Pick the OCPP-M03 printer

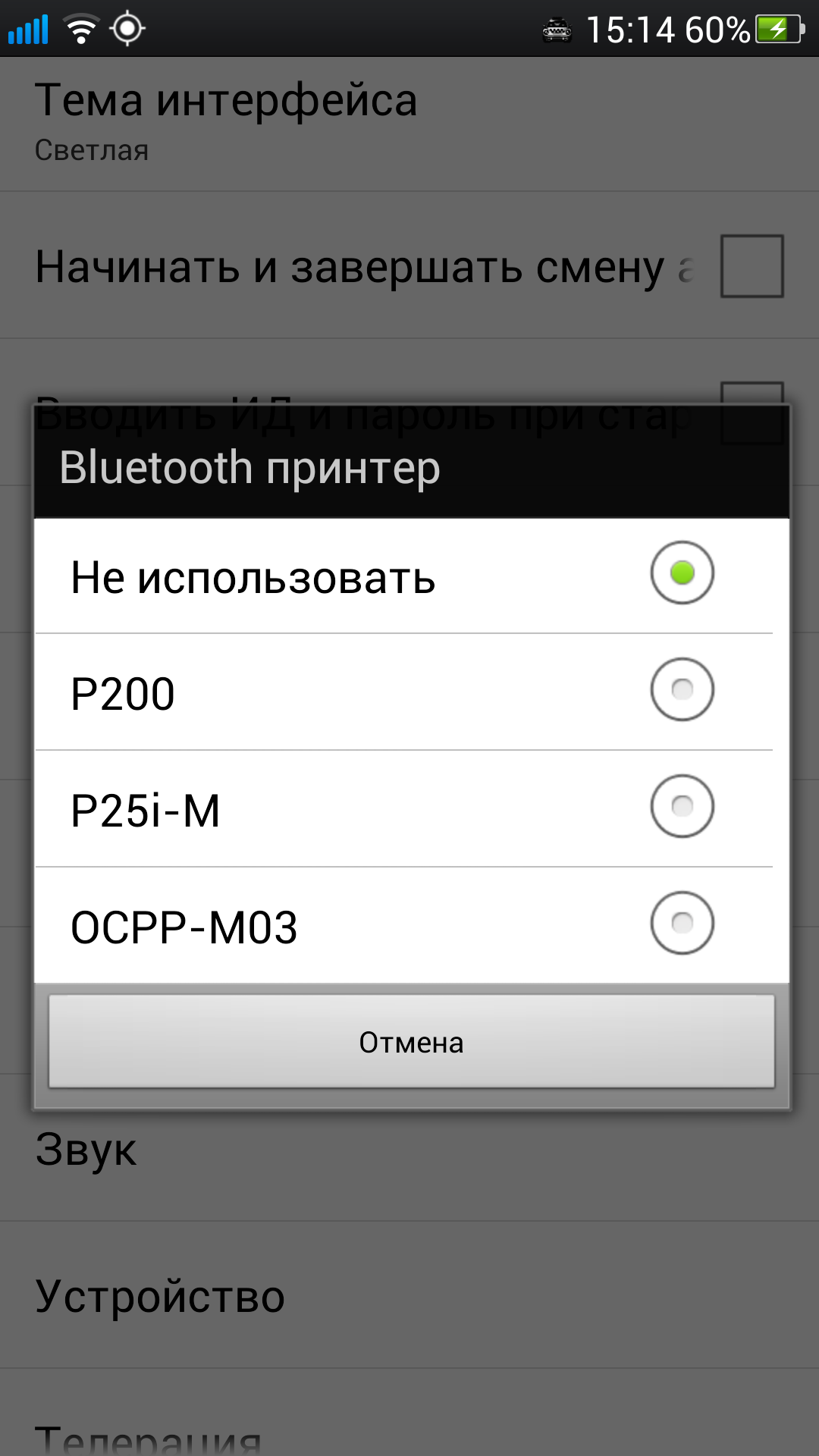(x=409, y=925)
